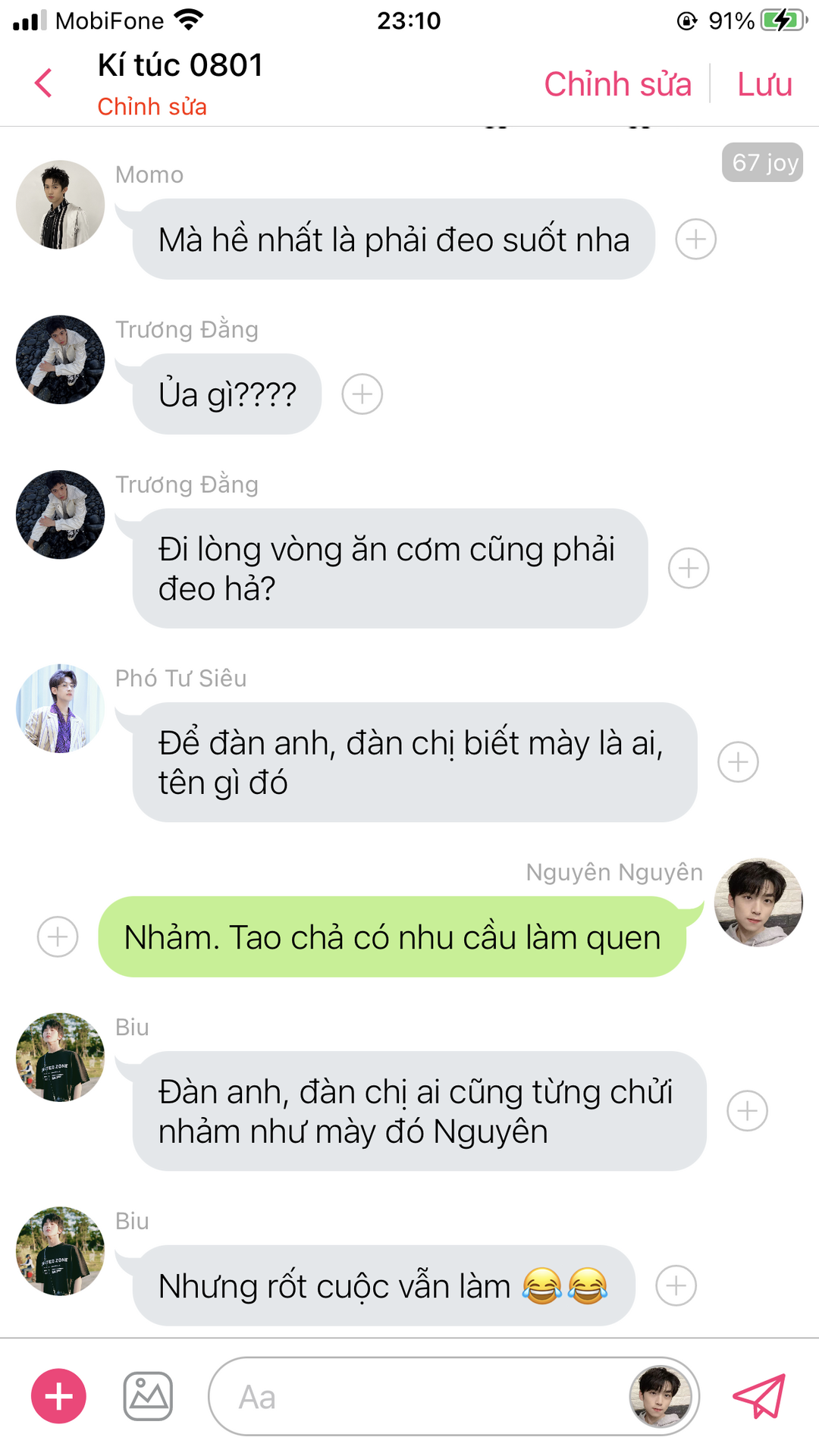Switch sender via avatar in input box
This screenshot has width=819, height=1456.
pos(661,1396)
